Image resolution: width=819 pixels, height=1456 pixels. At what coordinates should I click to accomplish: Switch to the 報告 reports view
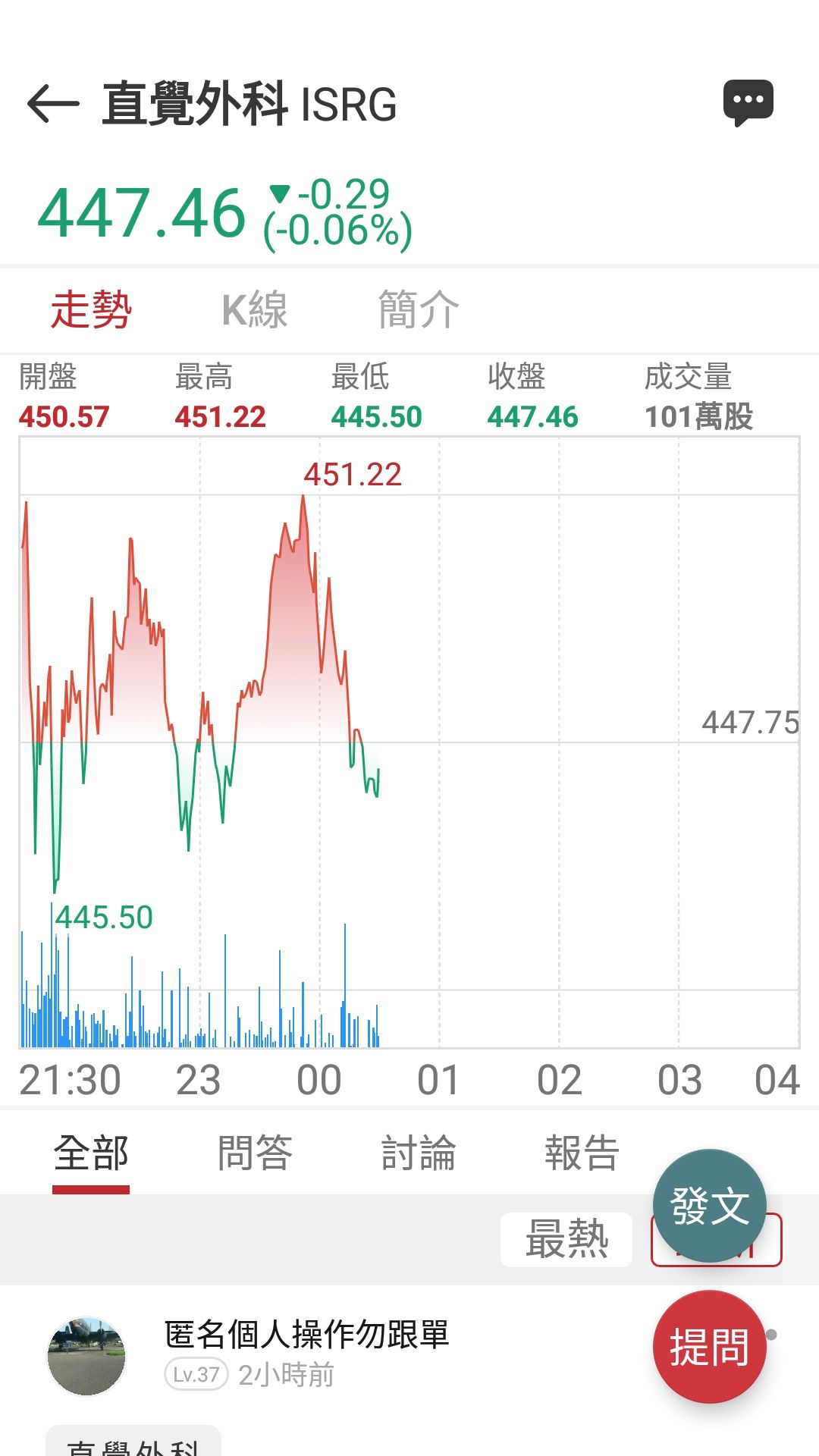point(582,1151)
